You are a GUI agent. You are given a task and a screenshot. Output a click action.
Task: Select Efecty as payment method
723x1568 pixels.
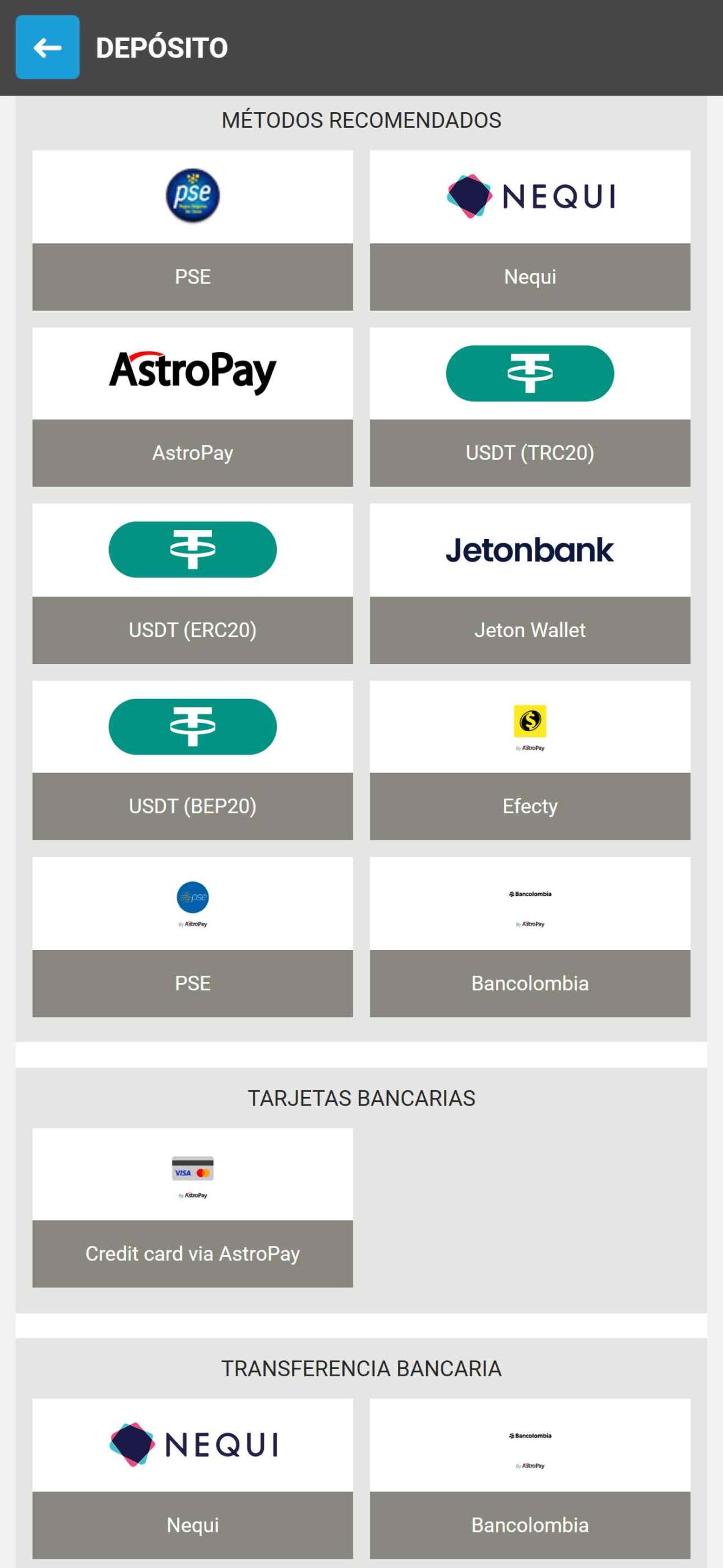tap(530, 760)
